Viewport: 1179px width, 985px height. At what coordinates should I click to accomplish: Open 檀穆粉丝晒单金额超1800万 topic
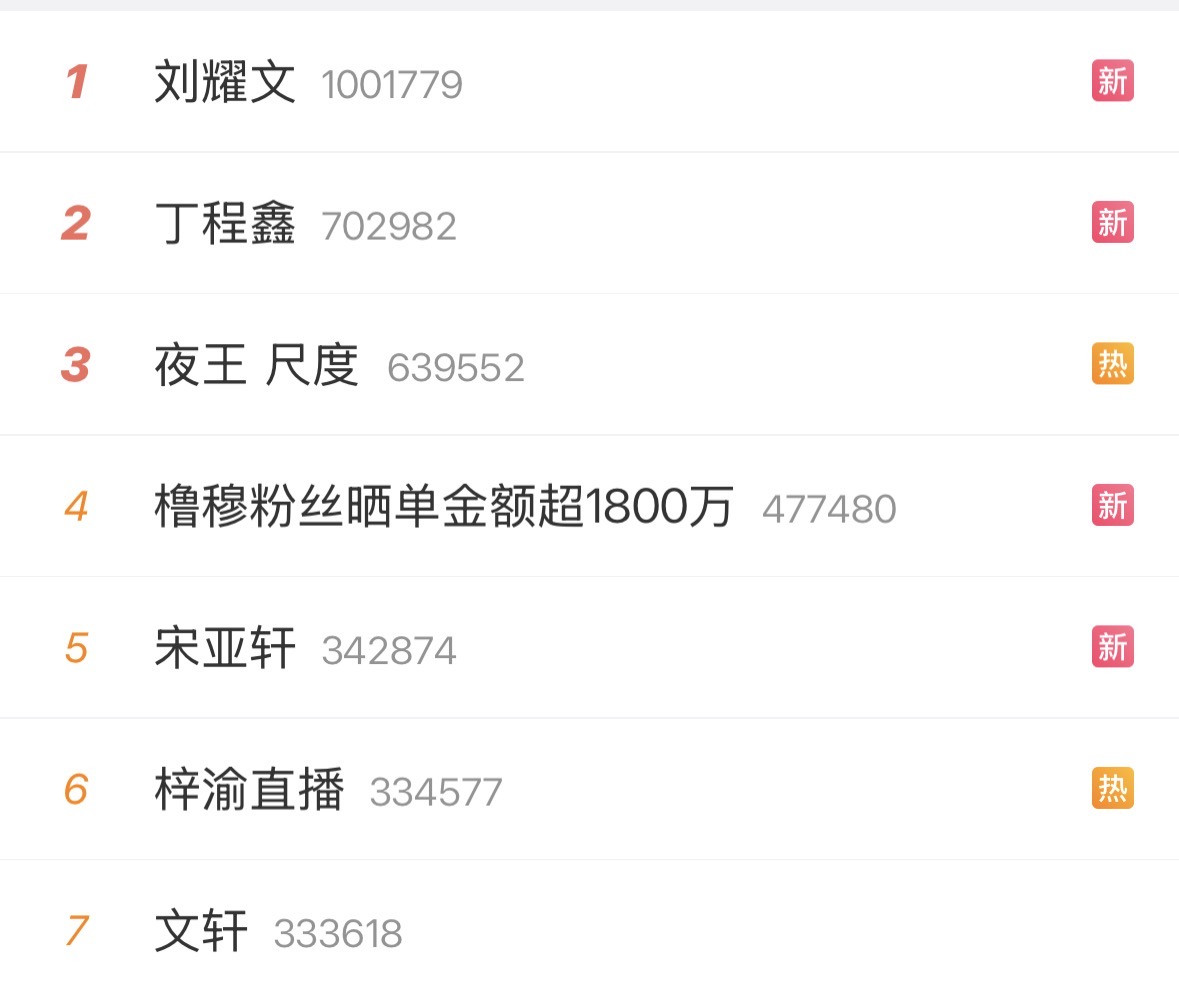(443, 507)
